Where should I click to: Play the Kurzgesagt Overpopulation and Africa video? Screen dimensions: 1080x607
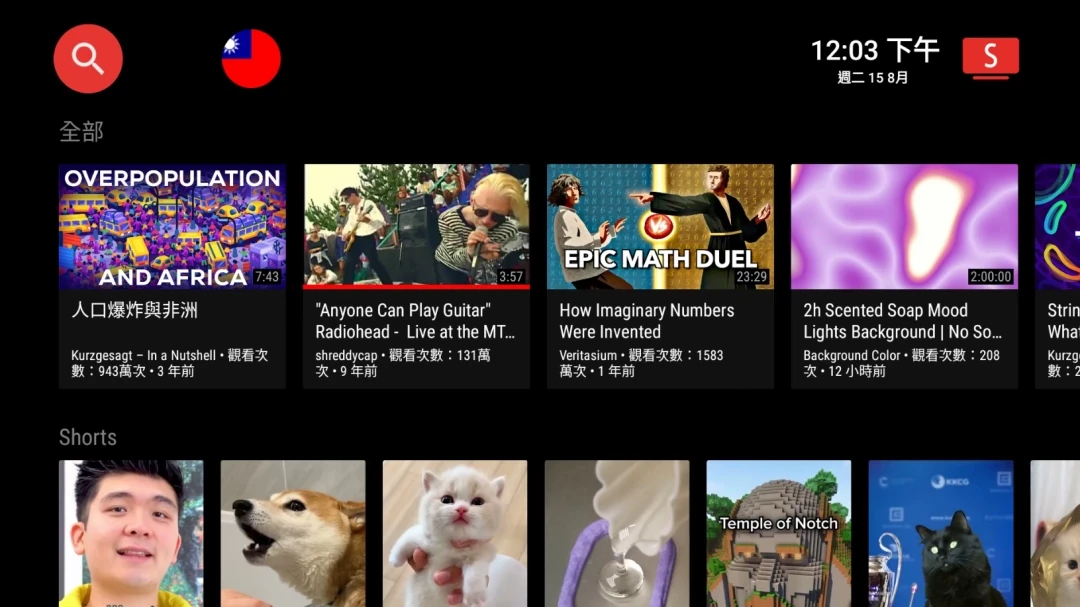tap(172, 227)
